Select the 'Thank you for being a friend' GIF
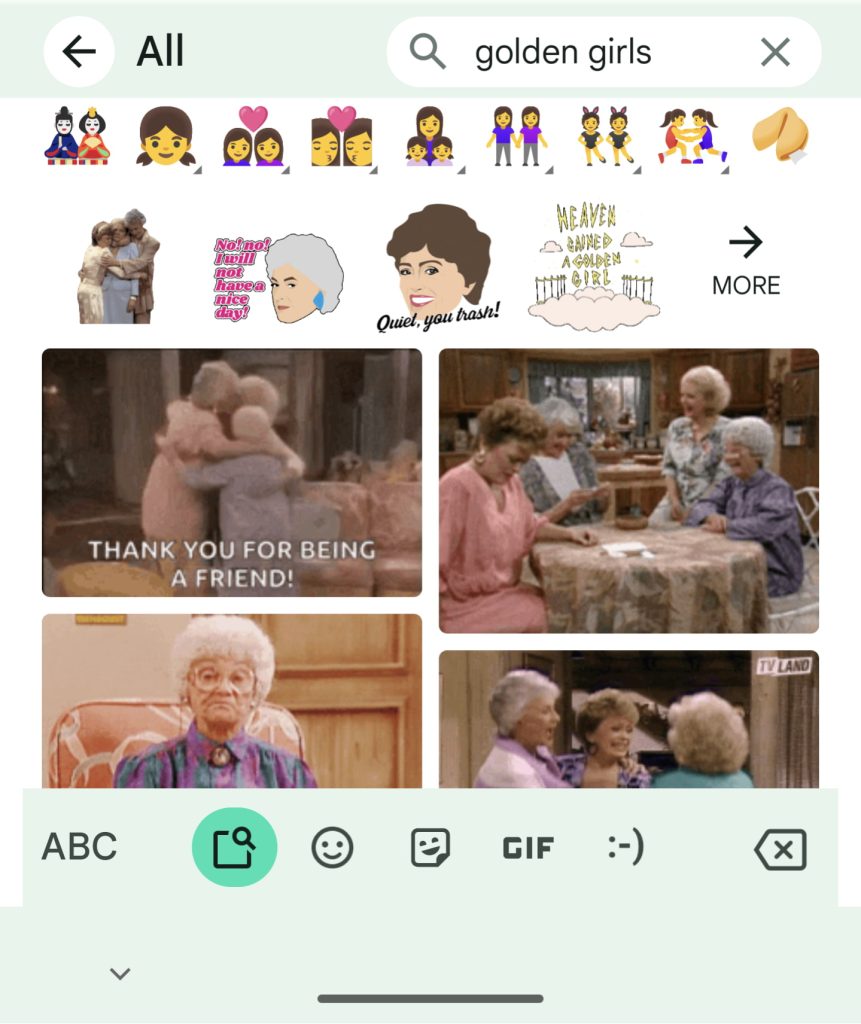This screenshot has height=1024, width=861. [232, 472]
